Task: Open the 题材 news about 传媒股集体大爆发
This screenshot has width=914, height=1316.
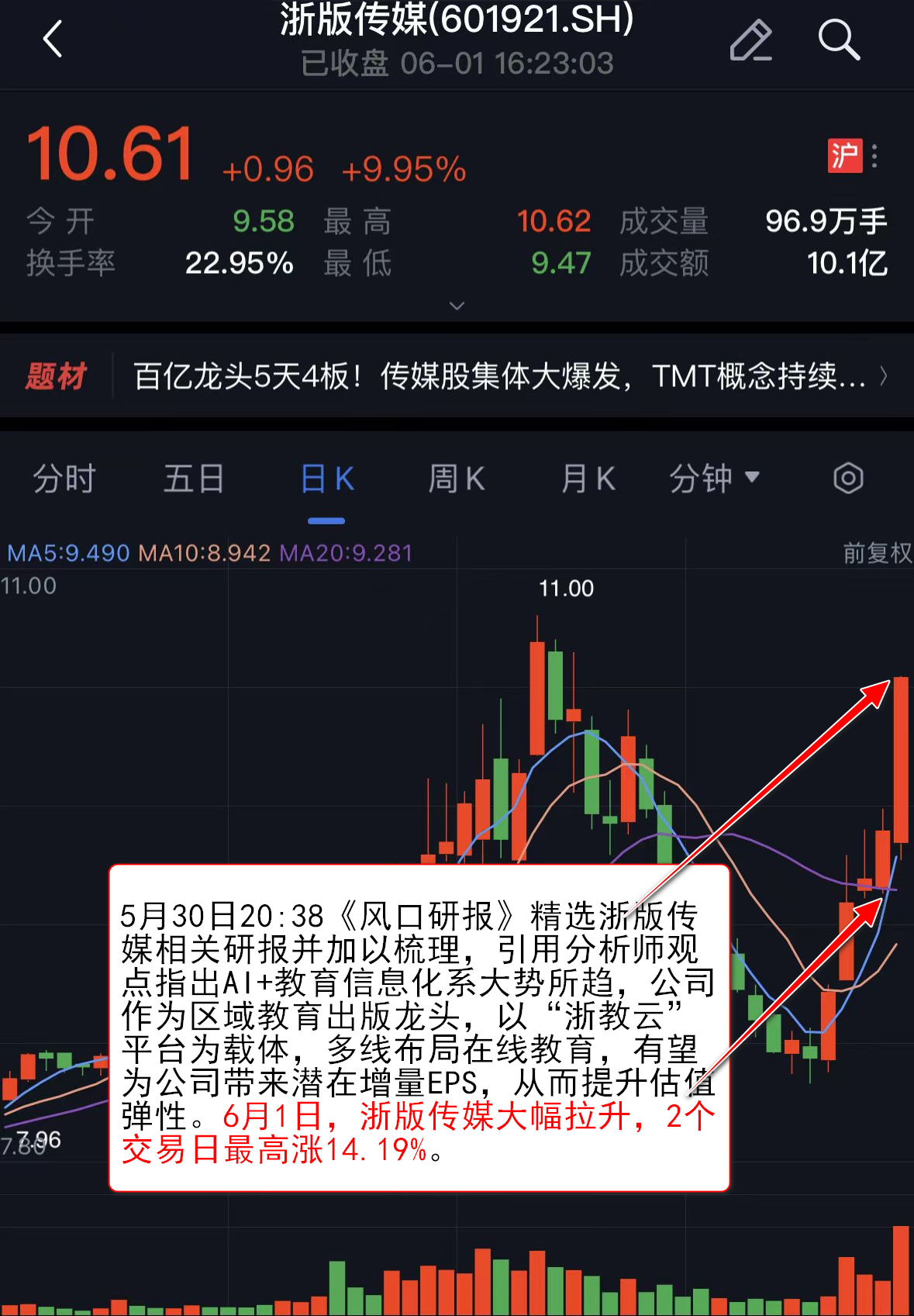Action: 498,377
